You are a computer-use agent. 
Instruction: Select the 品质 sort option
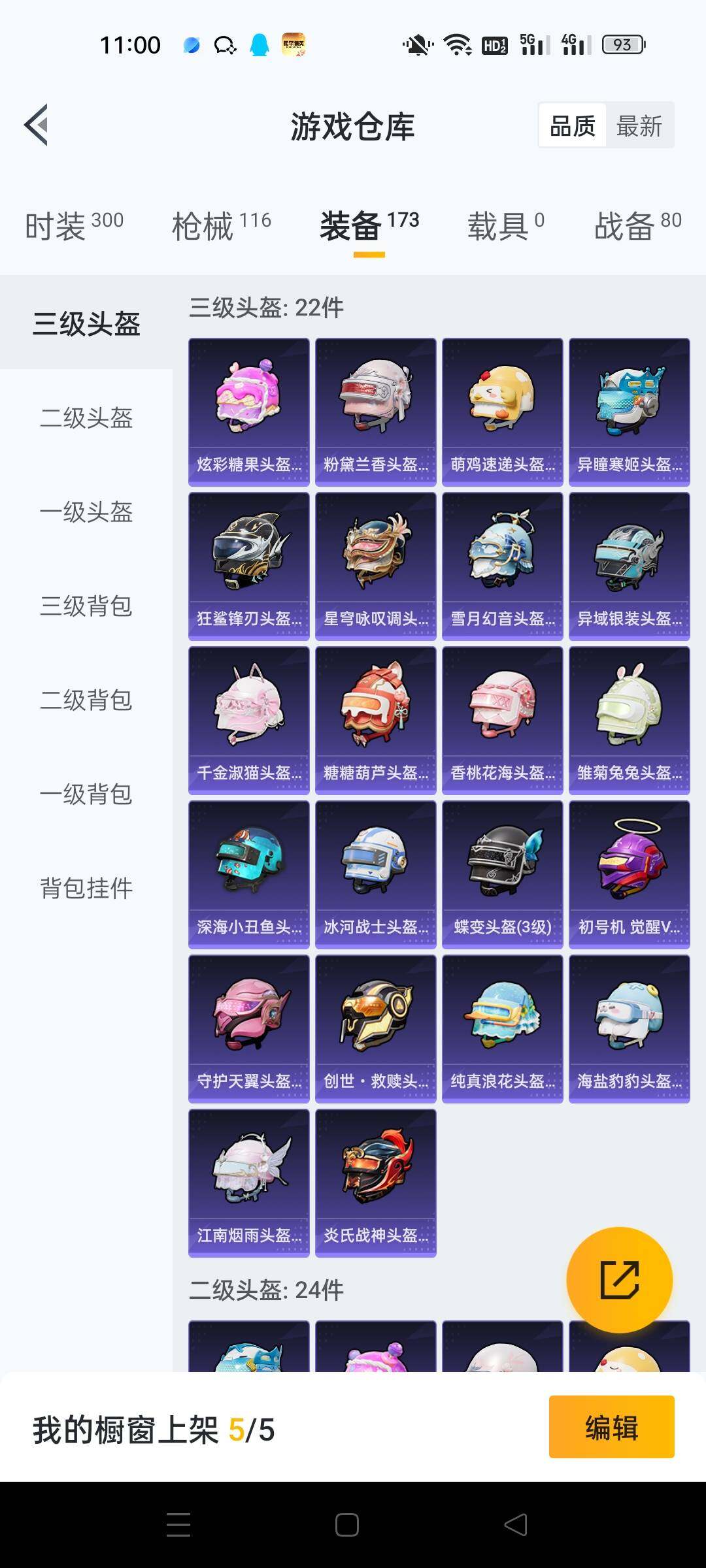click(x=573, y=126)
